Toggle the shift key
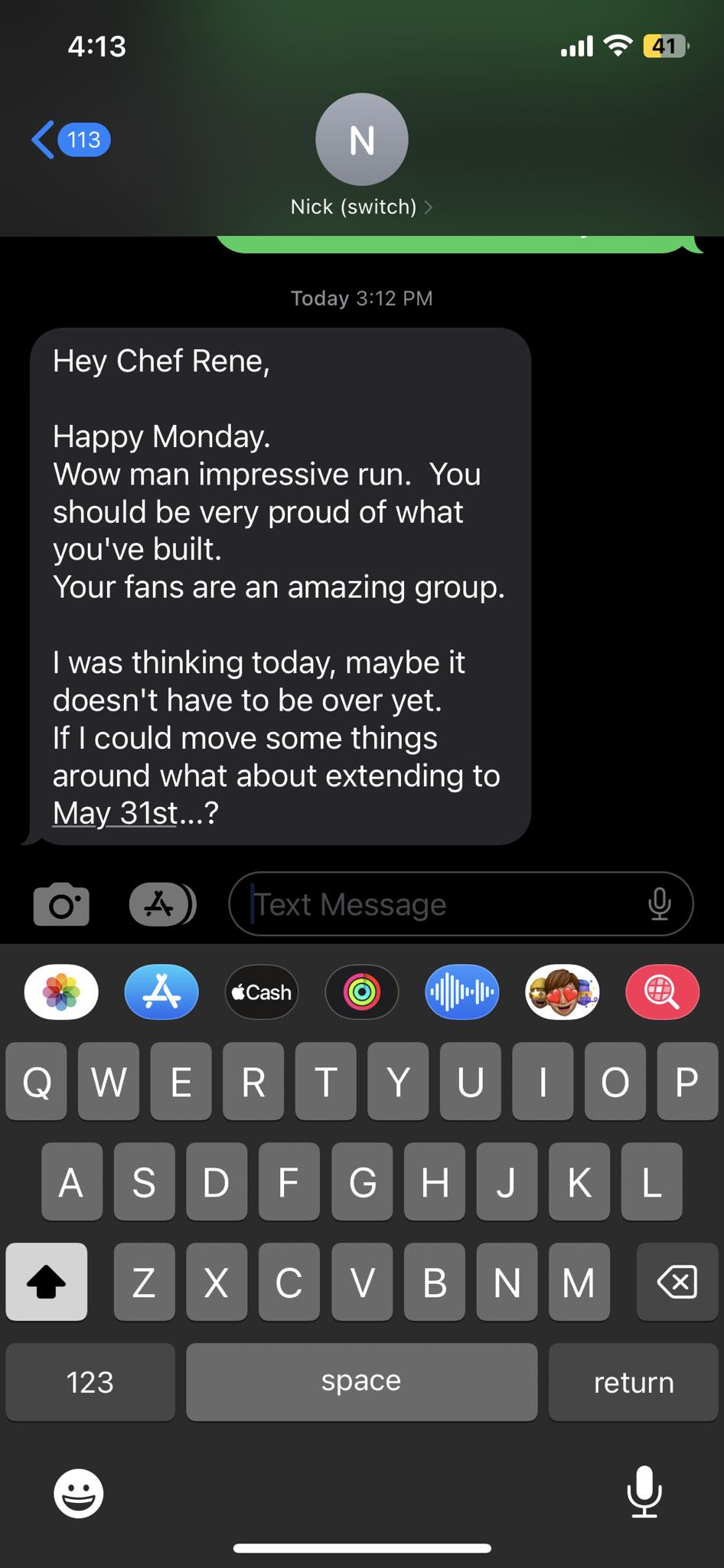 (46, 1282)
